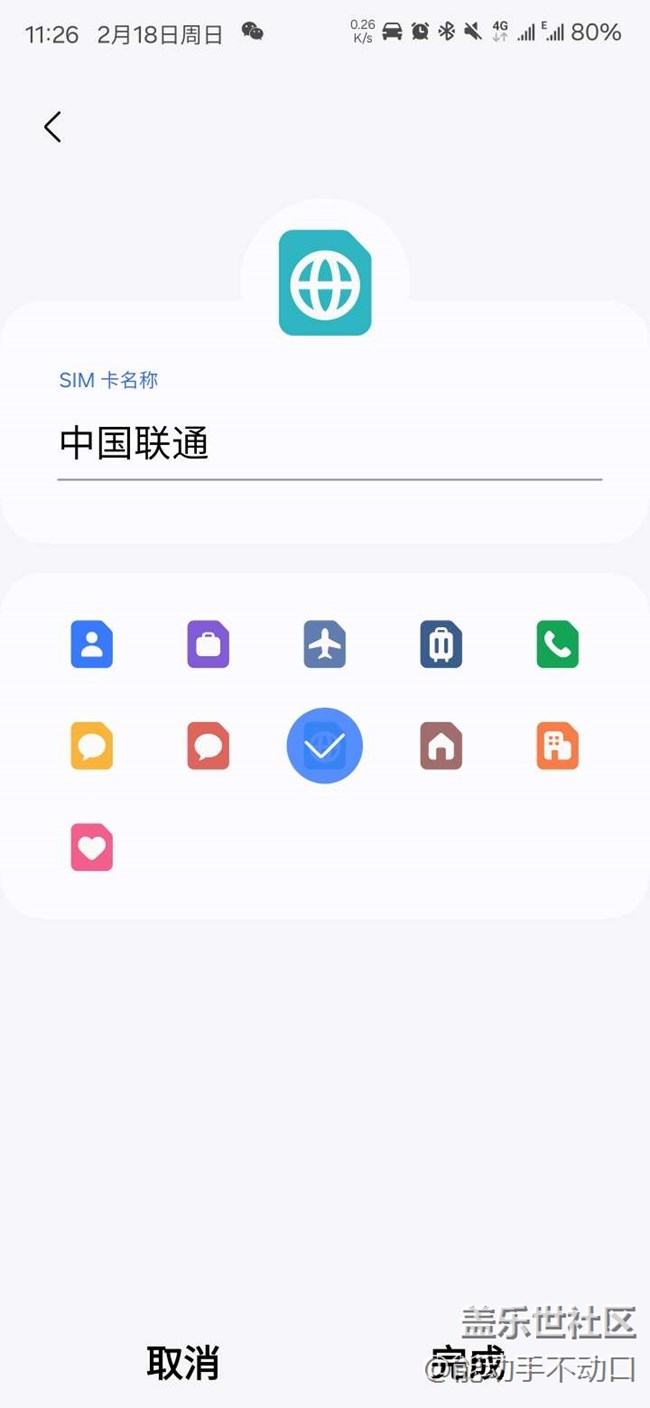Image resolution: width=650 pixels, height=1408 pixels.
Task: Select the pink heart SIM icon
Action: (x=92, y=848)
